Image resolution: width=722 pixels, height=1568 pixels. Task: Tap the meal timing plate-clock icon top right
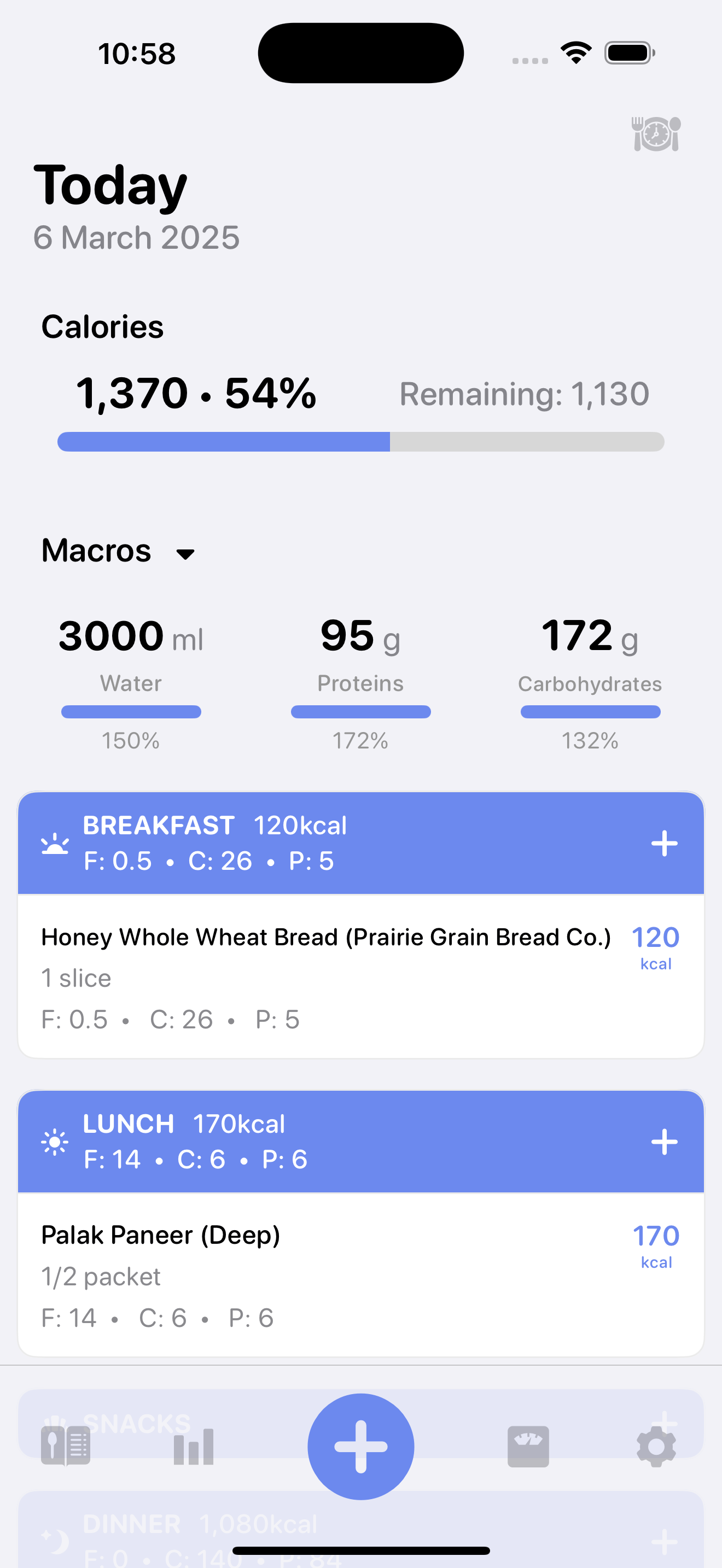[656, 133]
